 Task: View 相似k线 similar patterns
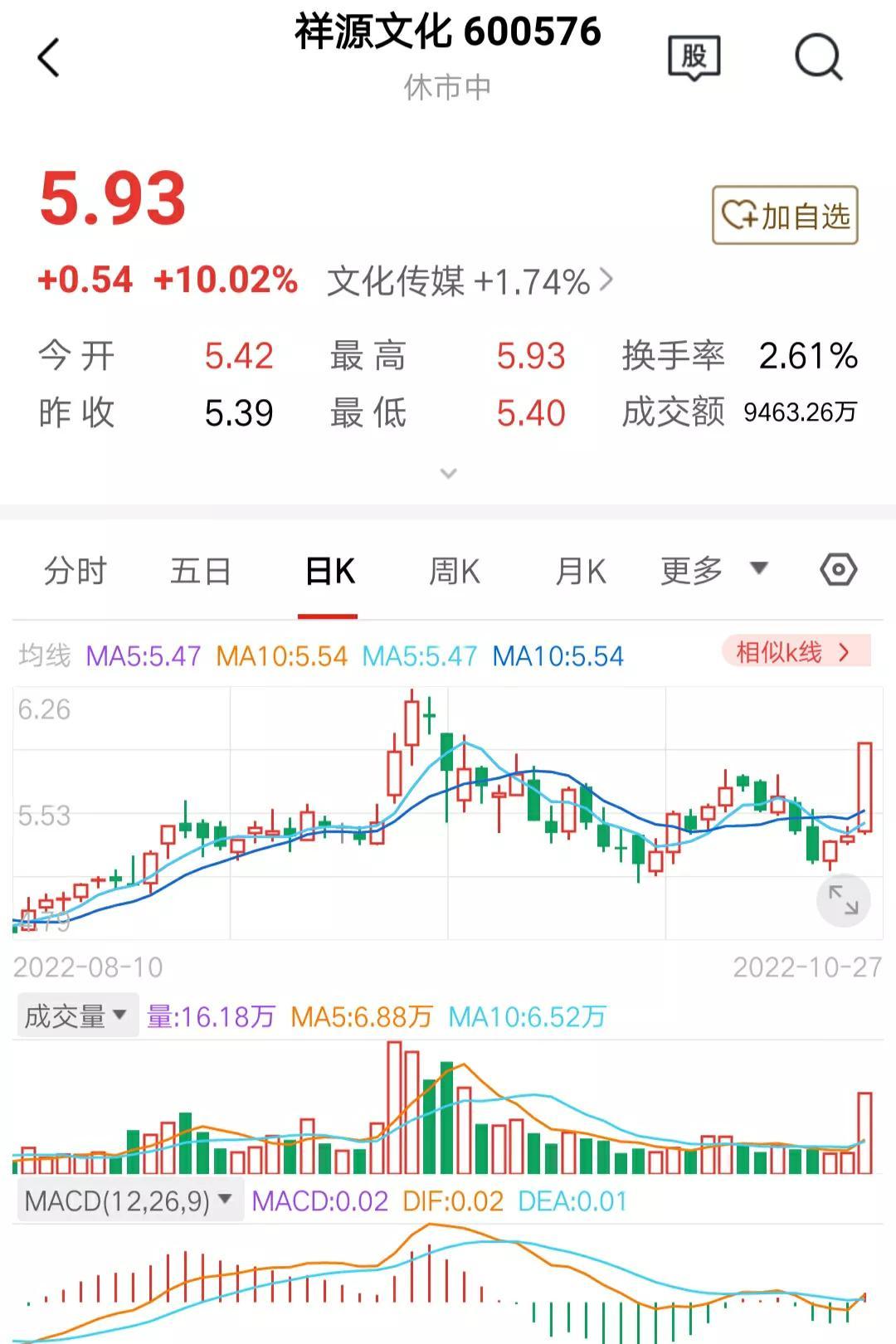tap(795, 652)
